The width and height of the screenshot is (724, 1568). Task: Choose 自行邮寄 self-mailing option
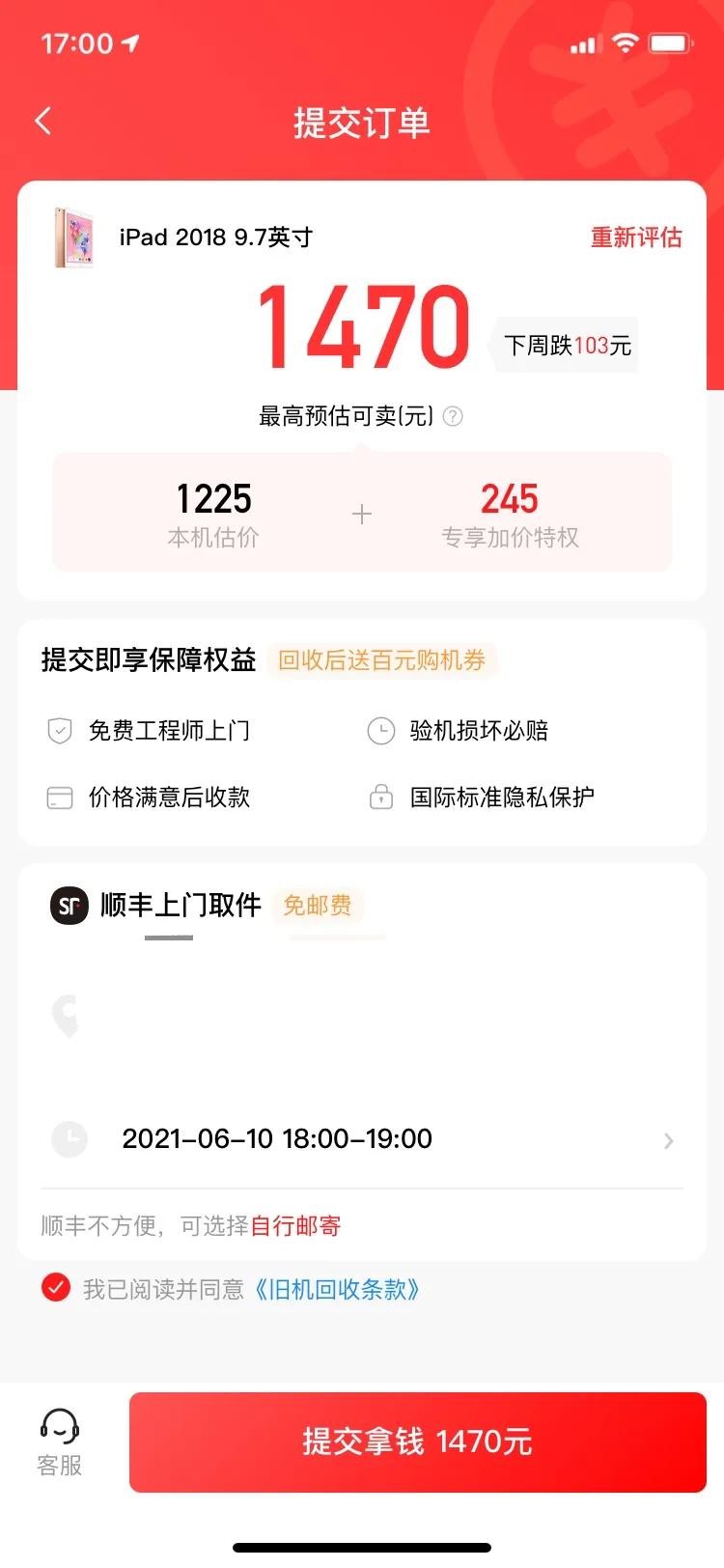pyautogui.click(x=295, y=1226)
